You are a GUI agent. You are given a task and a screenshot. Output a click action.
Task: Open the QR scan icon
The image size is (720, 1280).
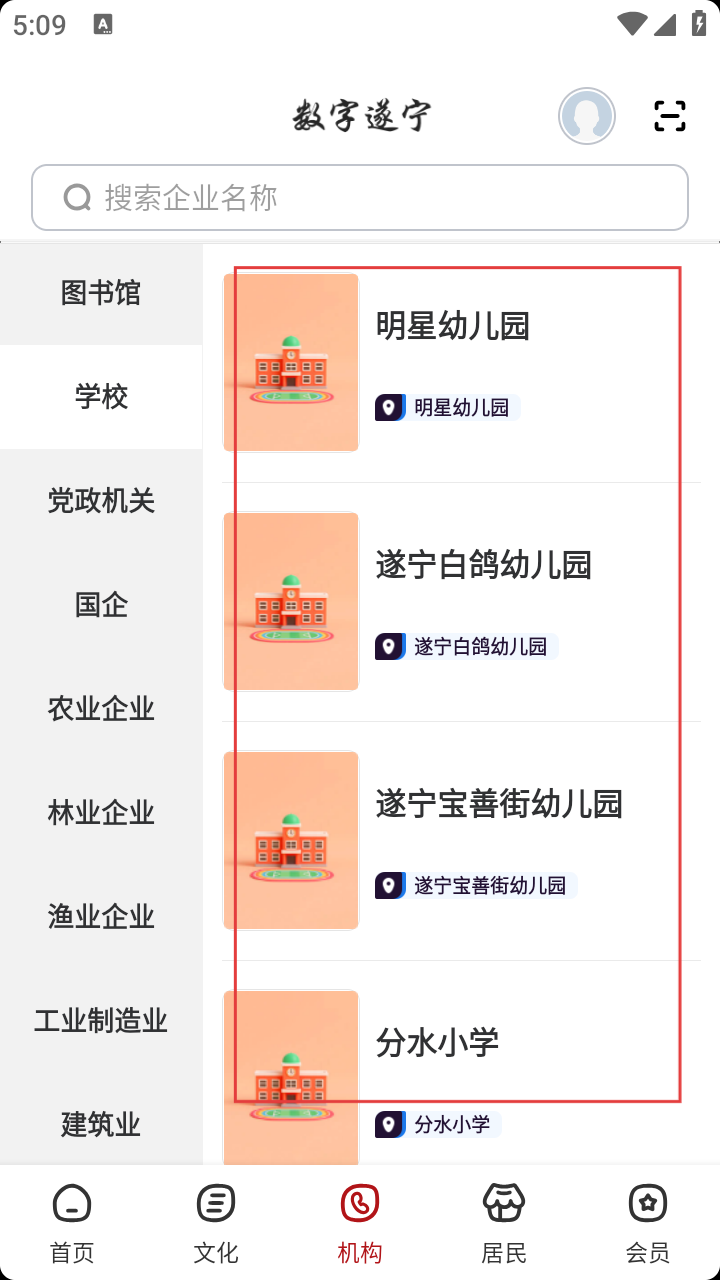(x=670, y=116)
